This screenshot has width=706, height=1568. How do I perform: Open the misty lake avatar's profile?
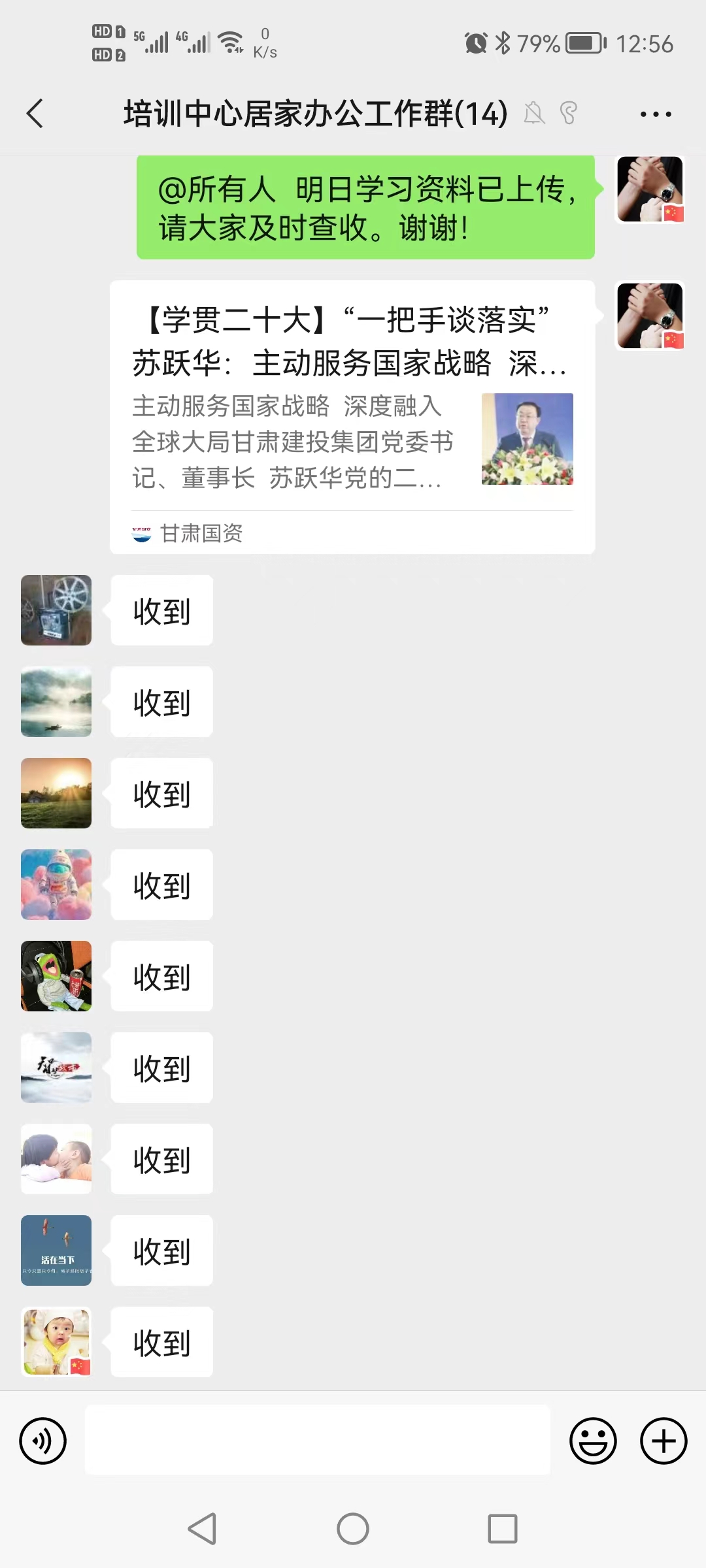(x=56, y=702)
